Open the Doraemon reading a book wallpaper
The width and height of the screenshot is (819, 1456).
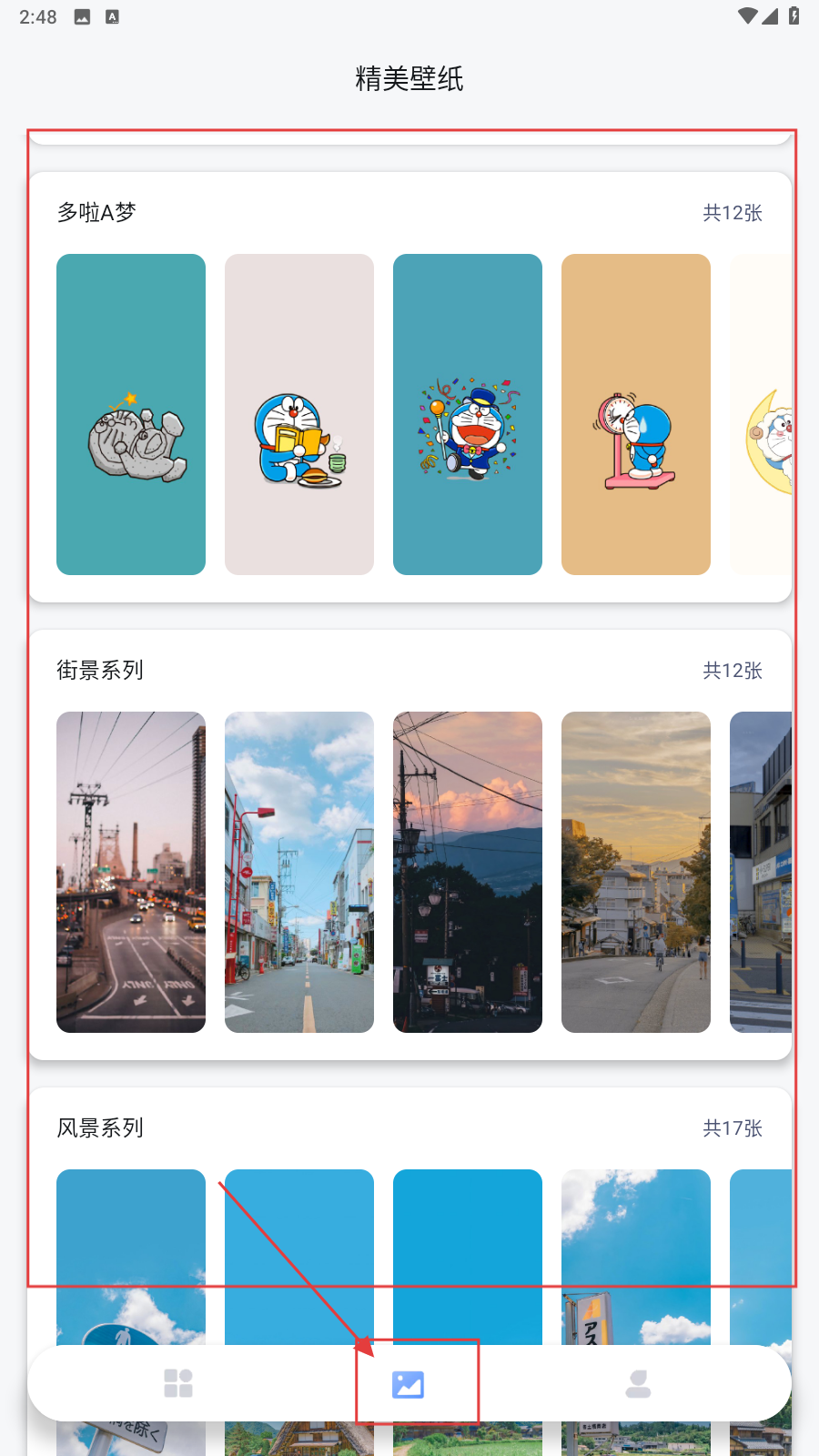(299, 414)
